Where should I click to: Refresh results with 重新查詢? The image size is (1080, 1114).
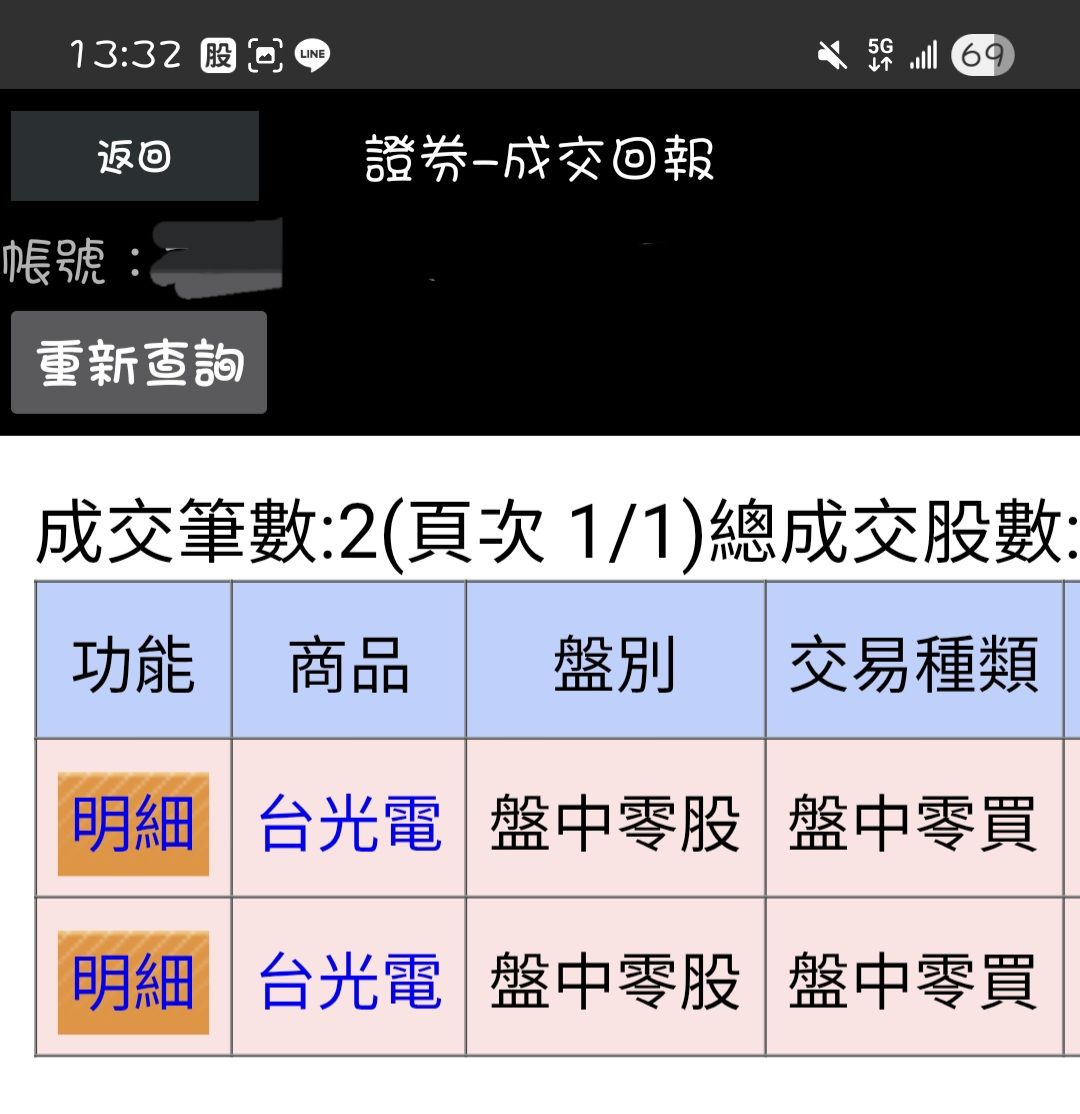tap(139, 362)
